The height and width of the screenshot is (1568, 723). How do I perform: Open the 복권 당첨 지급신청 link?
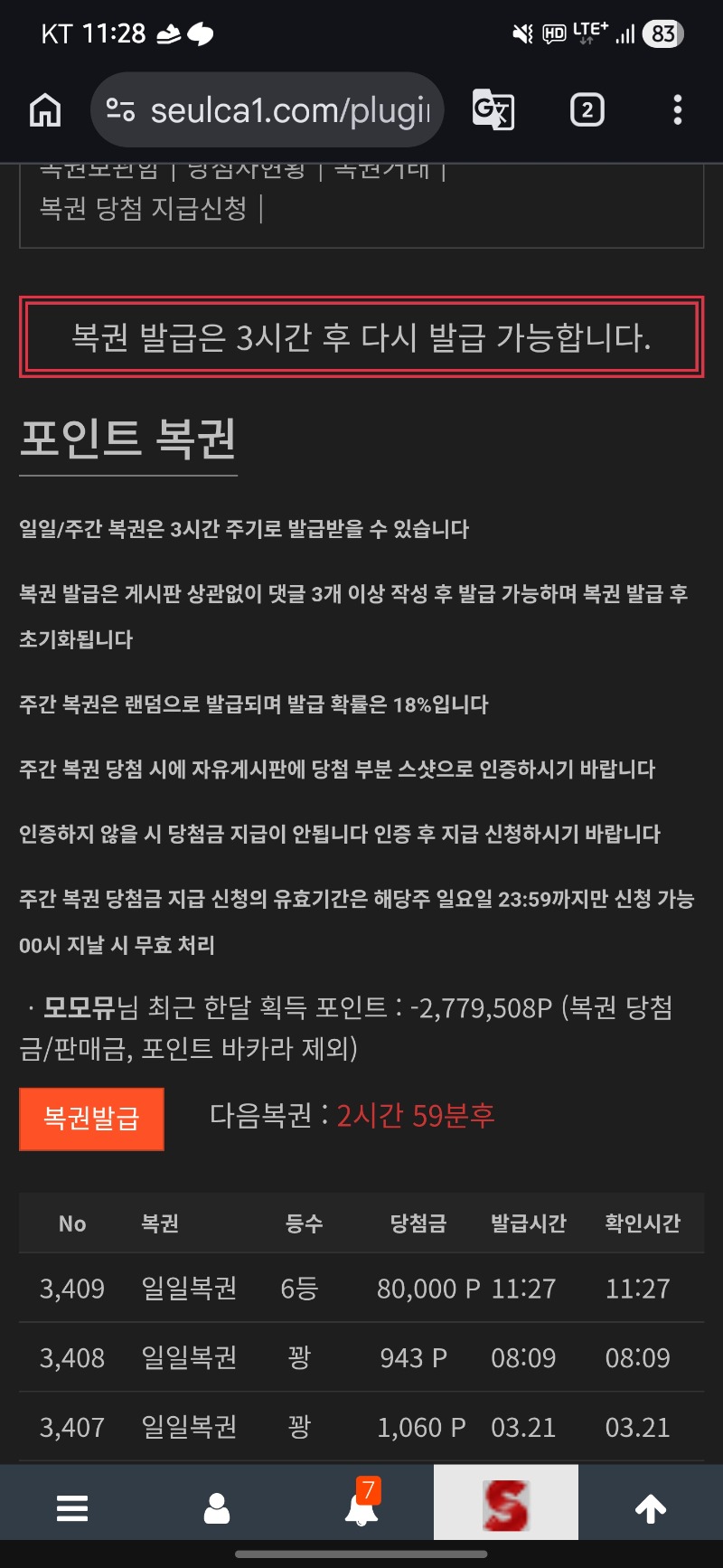coord(144,209)
